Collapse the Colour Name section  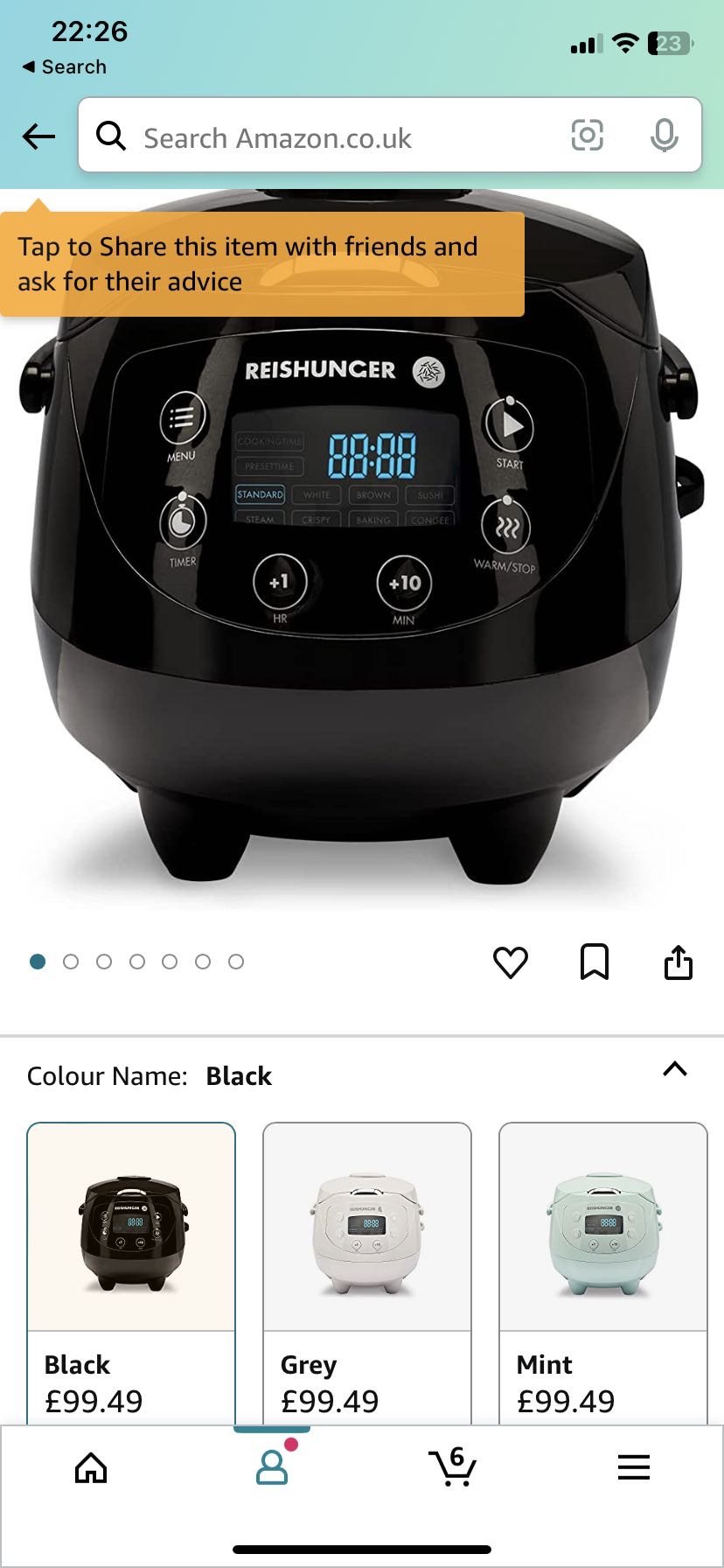674,1069
